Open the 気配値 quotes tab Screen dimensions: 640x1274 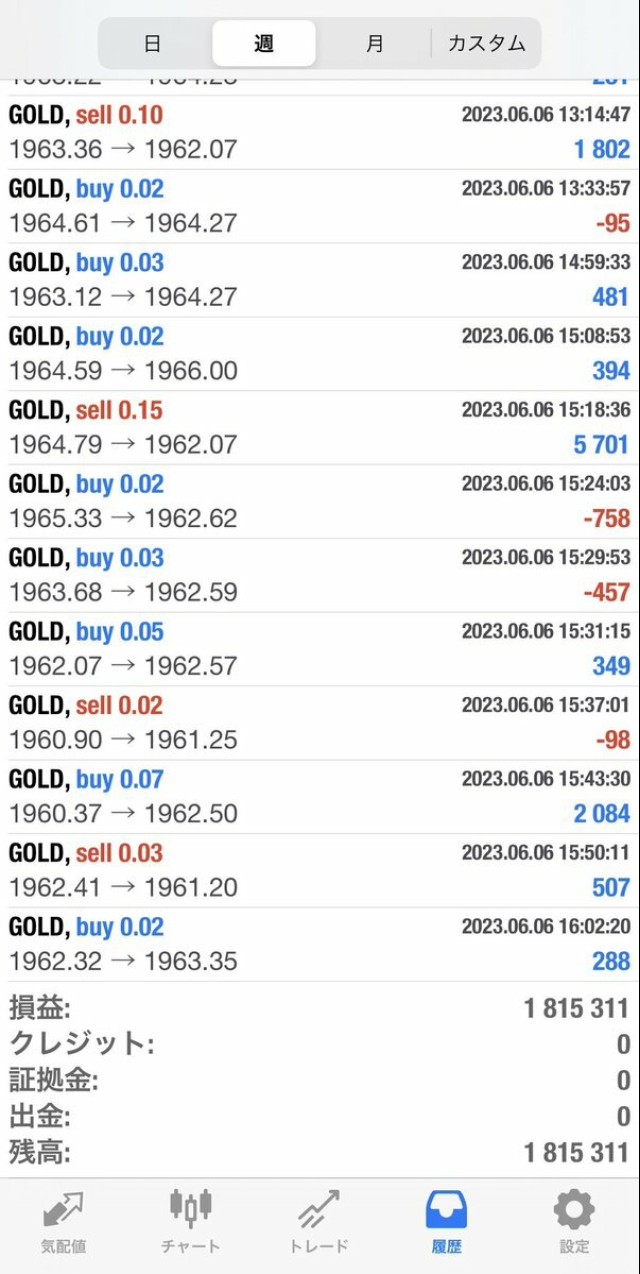(x=63, y=1221)
